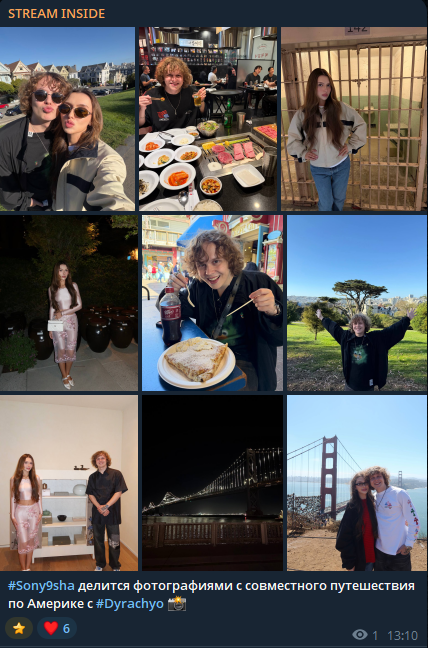Screen dimensions: 428x648
Task: Open the photo of guy eating a crepe
Action: (x=212, y=303)
